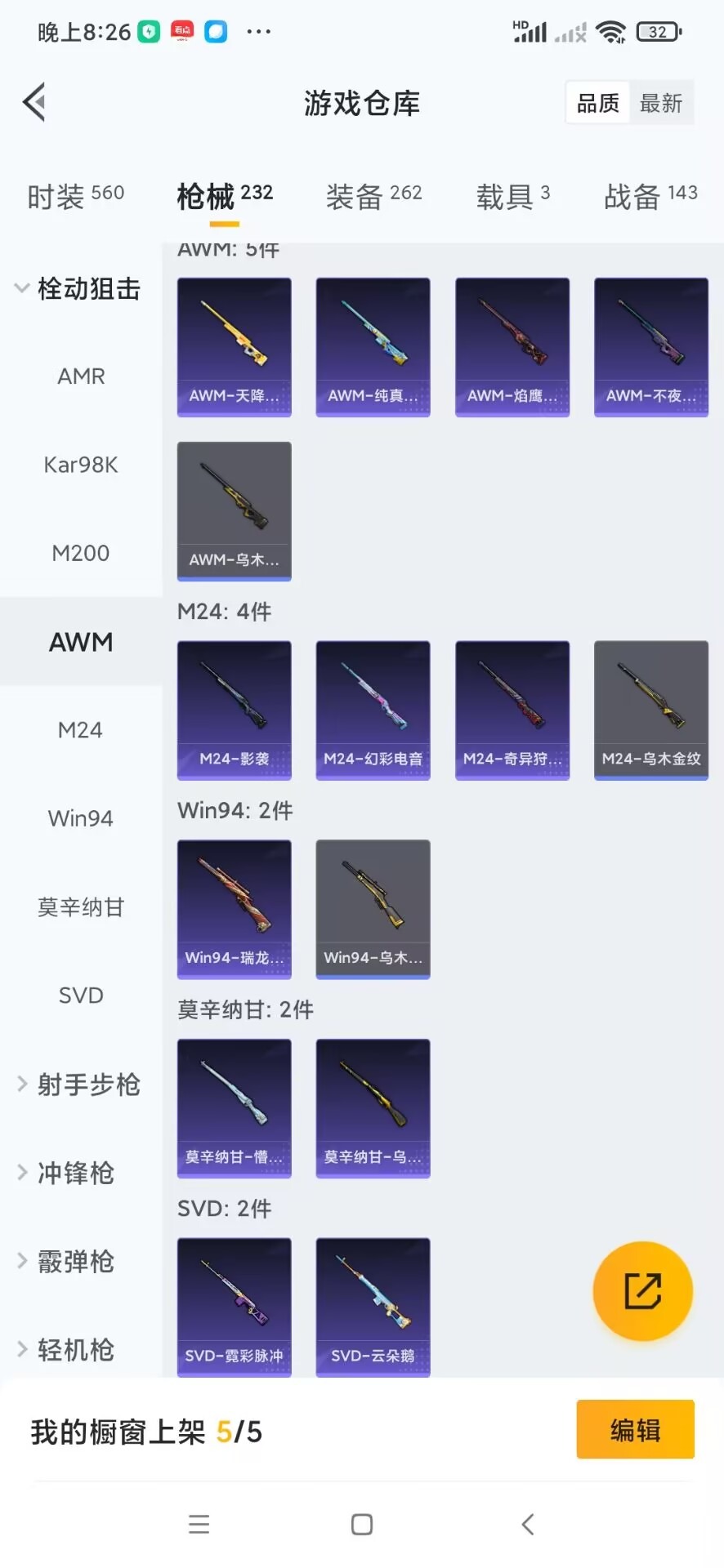Screen dimensions: 724x1568
Task: Select the M24-幻彩电音 skin
Action: pos(373,709)
